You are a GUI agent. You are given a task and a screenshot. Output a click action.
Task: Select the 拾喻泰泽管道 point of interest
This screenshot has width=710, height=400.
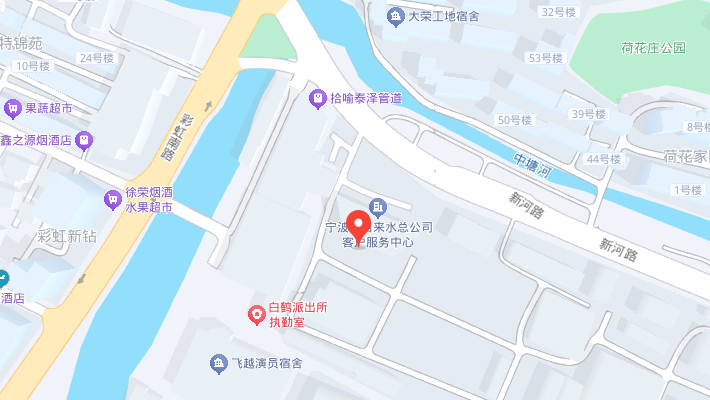pyautogui.click(x=318, y=98)
